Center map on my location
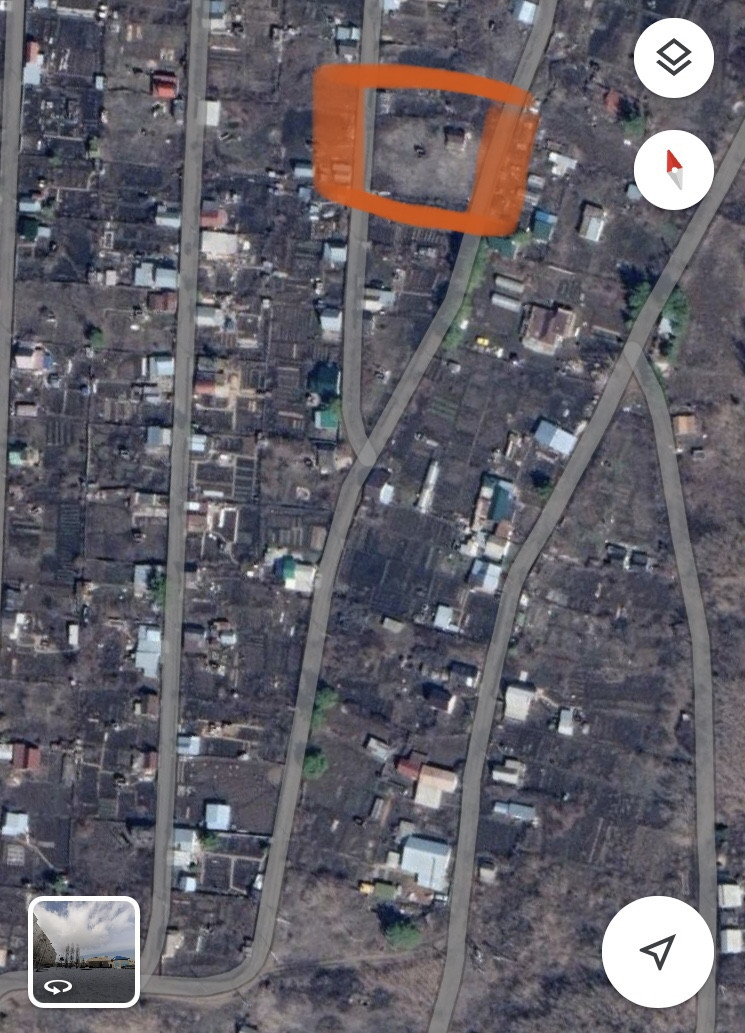The height and width of the screenshot is (1033, 745). tap(657, 951)
